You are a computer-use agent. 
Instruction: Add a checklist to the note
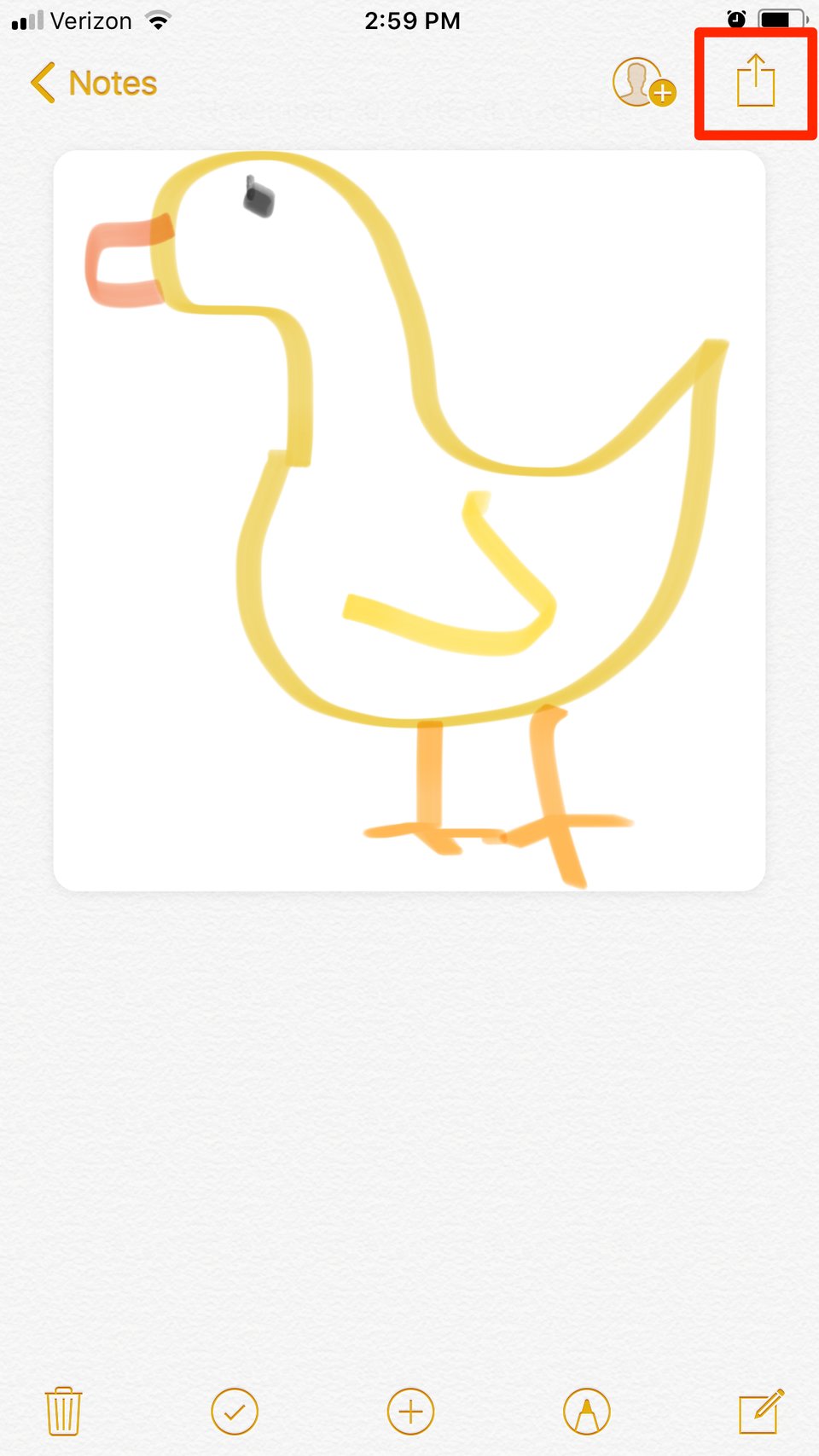(x=235, y=1411)
